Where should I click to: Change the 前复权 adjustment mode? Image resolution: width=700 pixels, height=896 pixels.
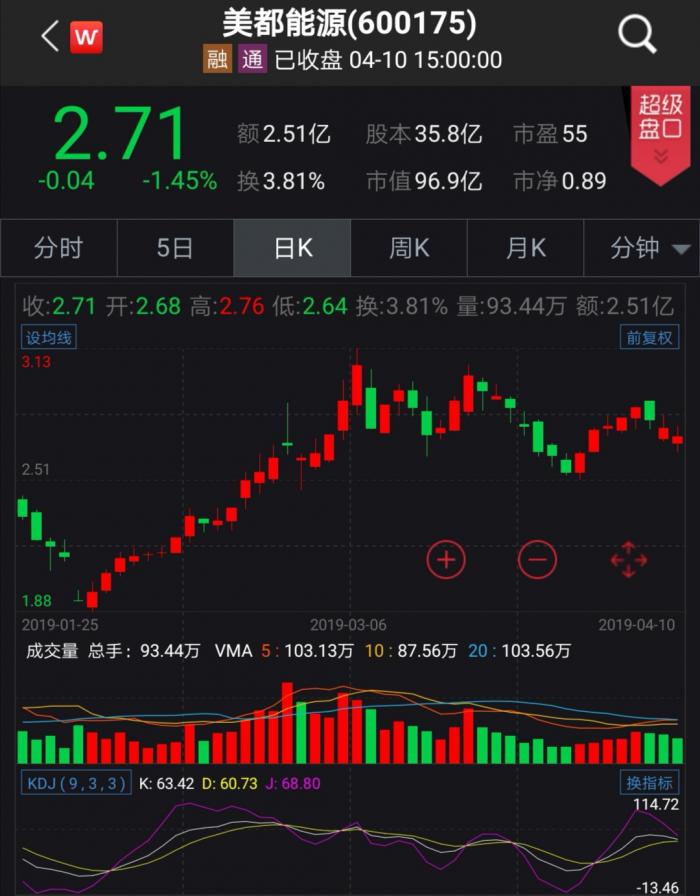650,338
